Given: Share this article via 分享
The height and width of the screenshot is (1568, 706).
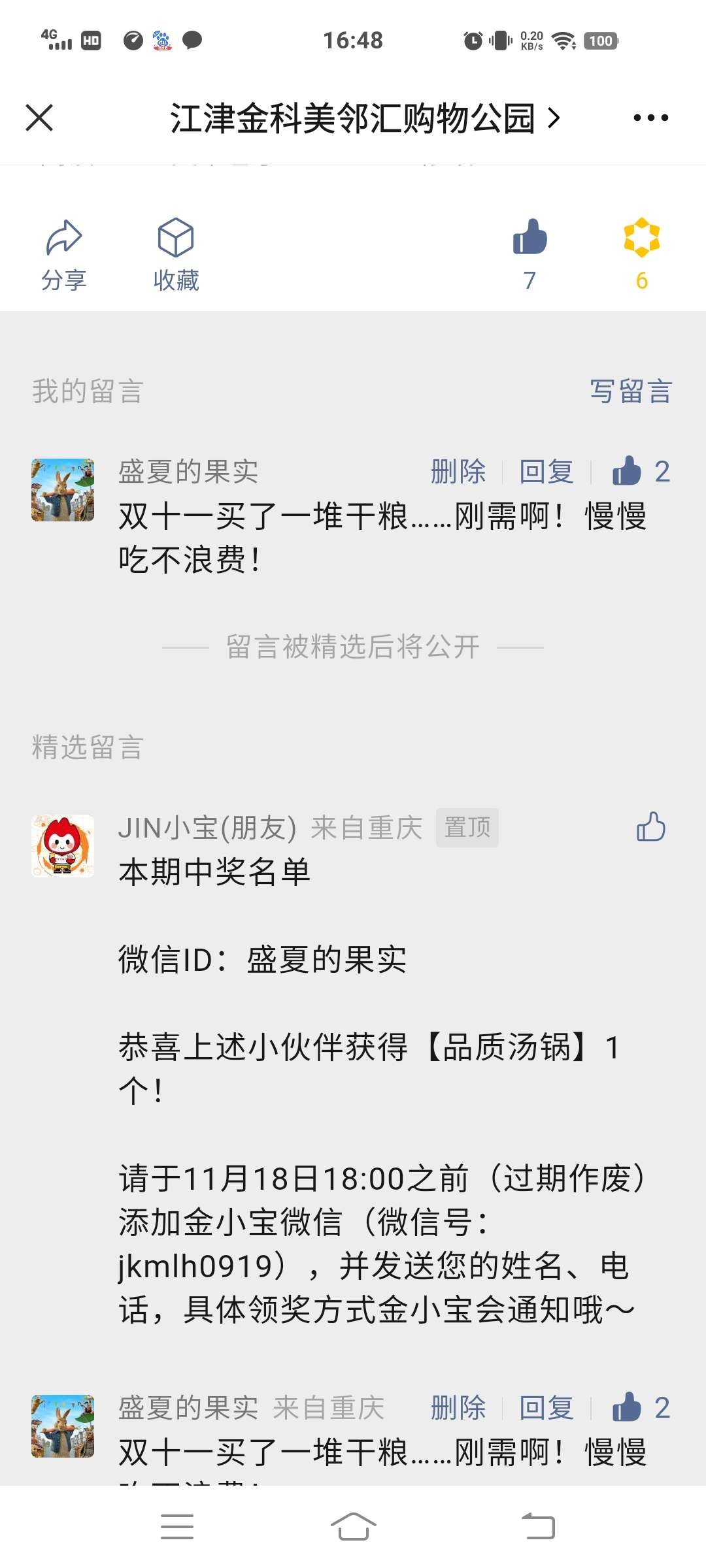Looking at the screenshot, I should coord(63,254).
